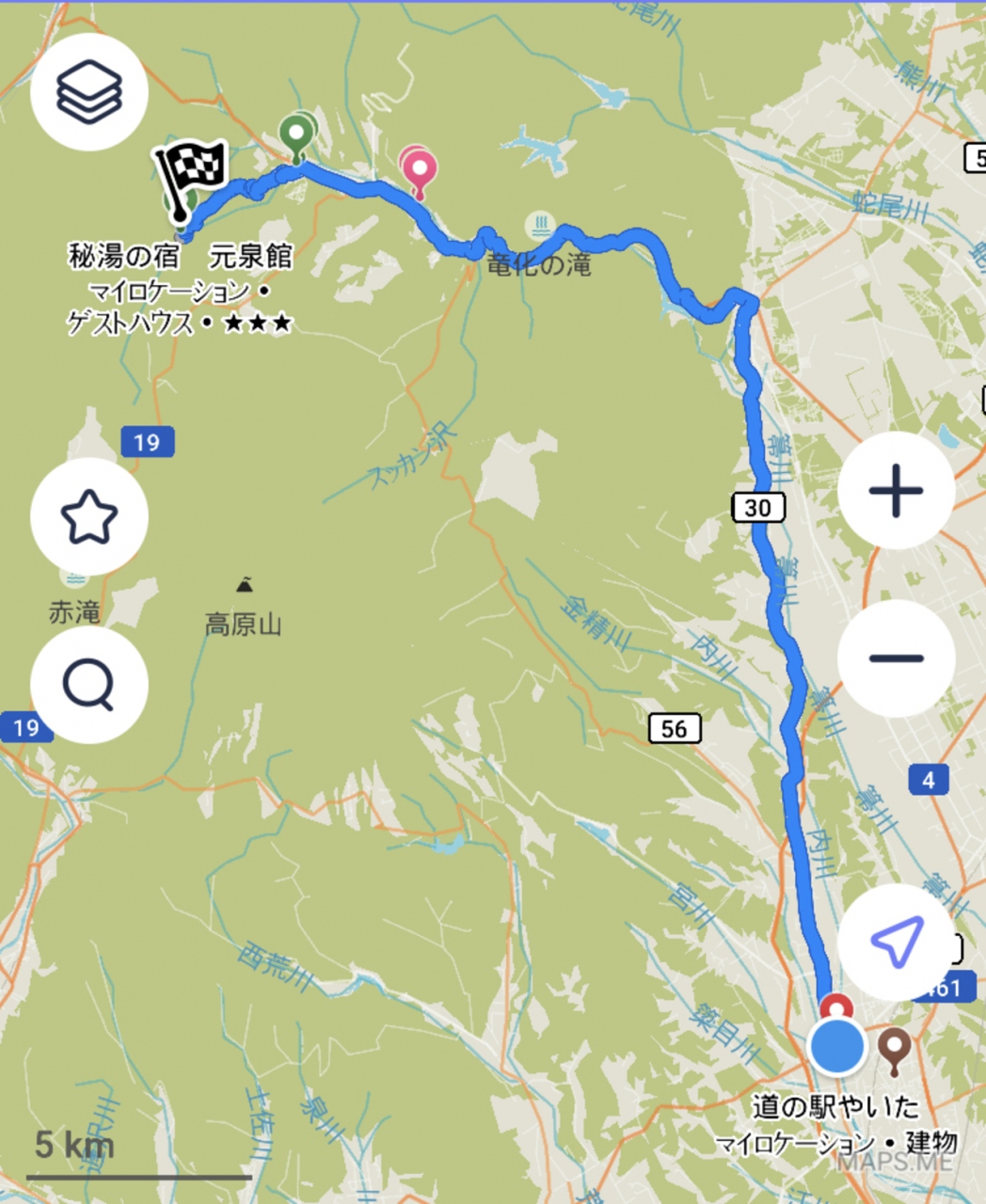Zoom out on the map
The image size is (986, 1204).
pyautogui.click(x=896, y=658)
